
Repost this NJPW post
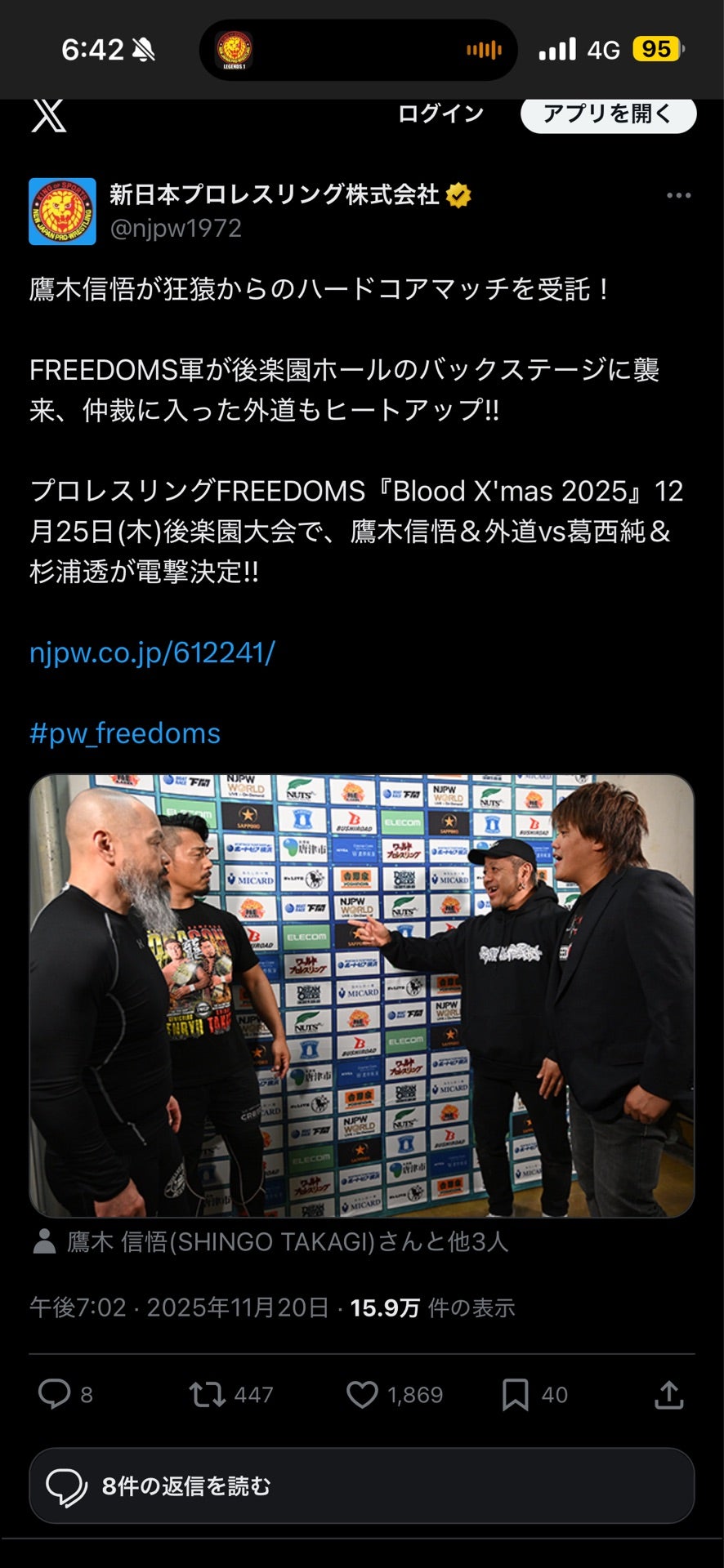point(208,1394)
